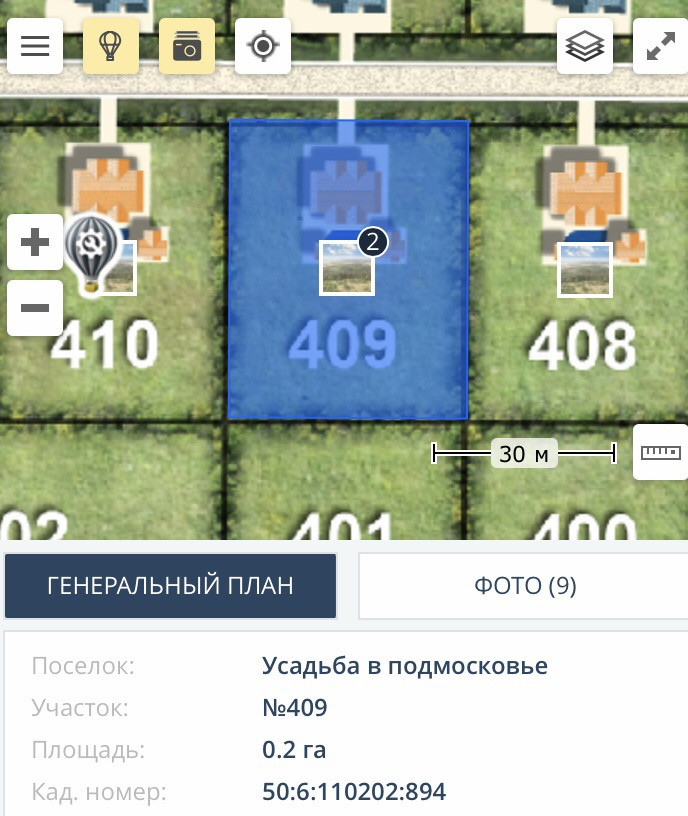Viewport: 688px width, 816px height.
Task: Center map on my location
Action: tap(263, 46)
